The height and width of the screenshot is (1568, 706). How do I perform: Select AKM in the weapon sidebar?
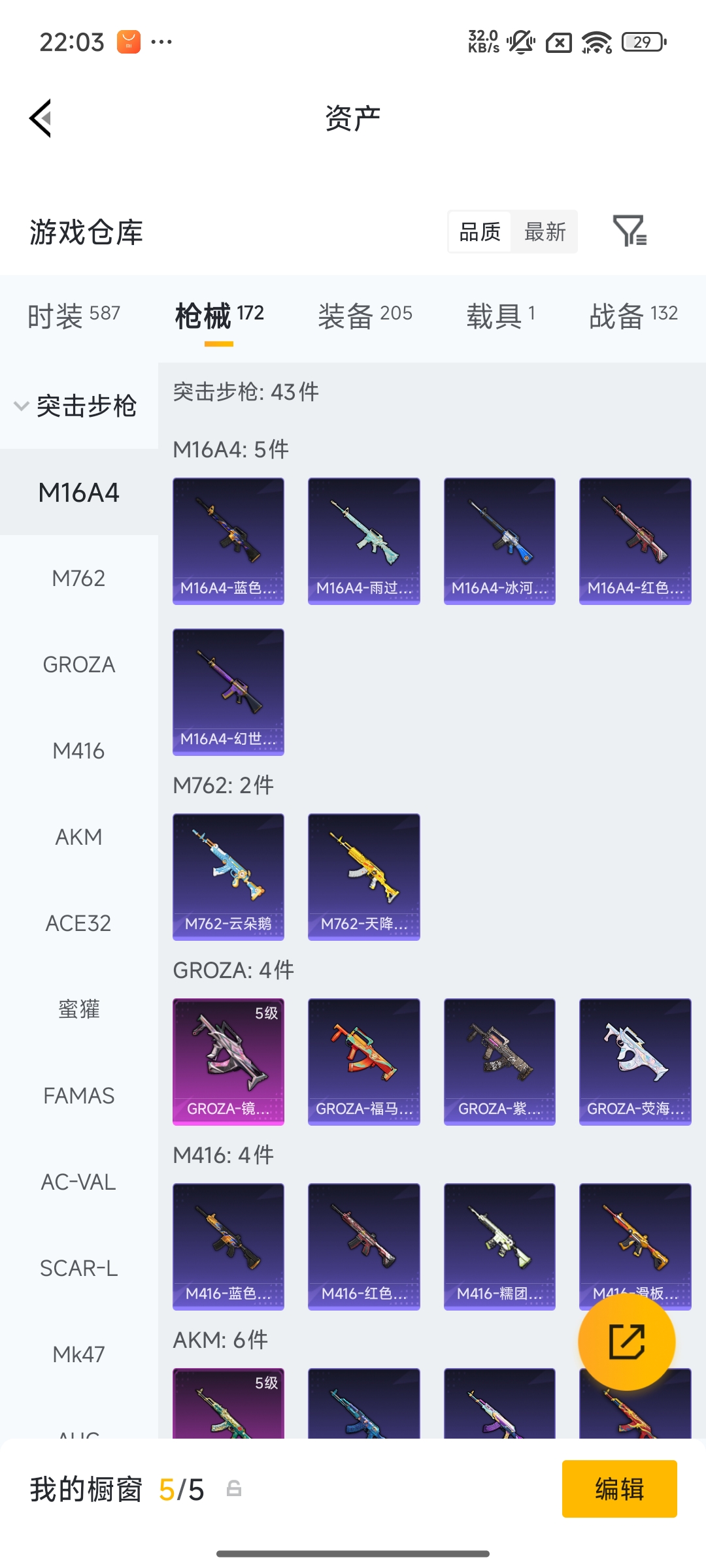[78, 837]
